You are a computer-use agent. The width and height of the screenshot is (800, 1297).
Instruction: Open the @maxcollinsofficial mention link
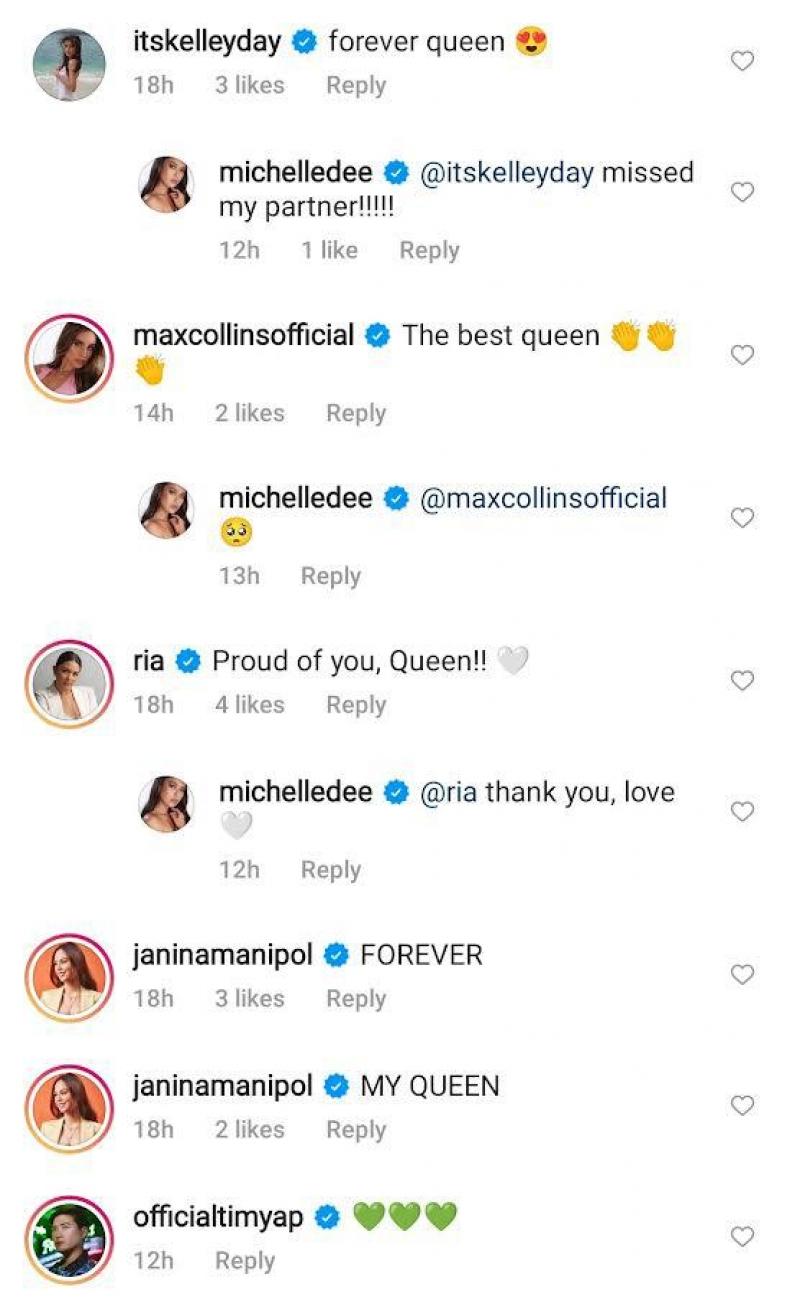(x=543, y=498)
